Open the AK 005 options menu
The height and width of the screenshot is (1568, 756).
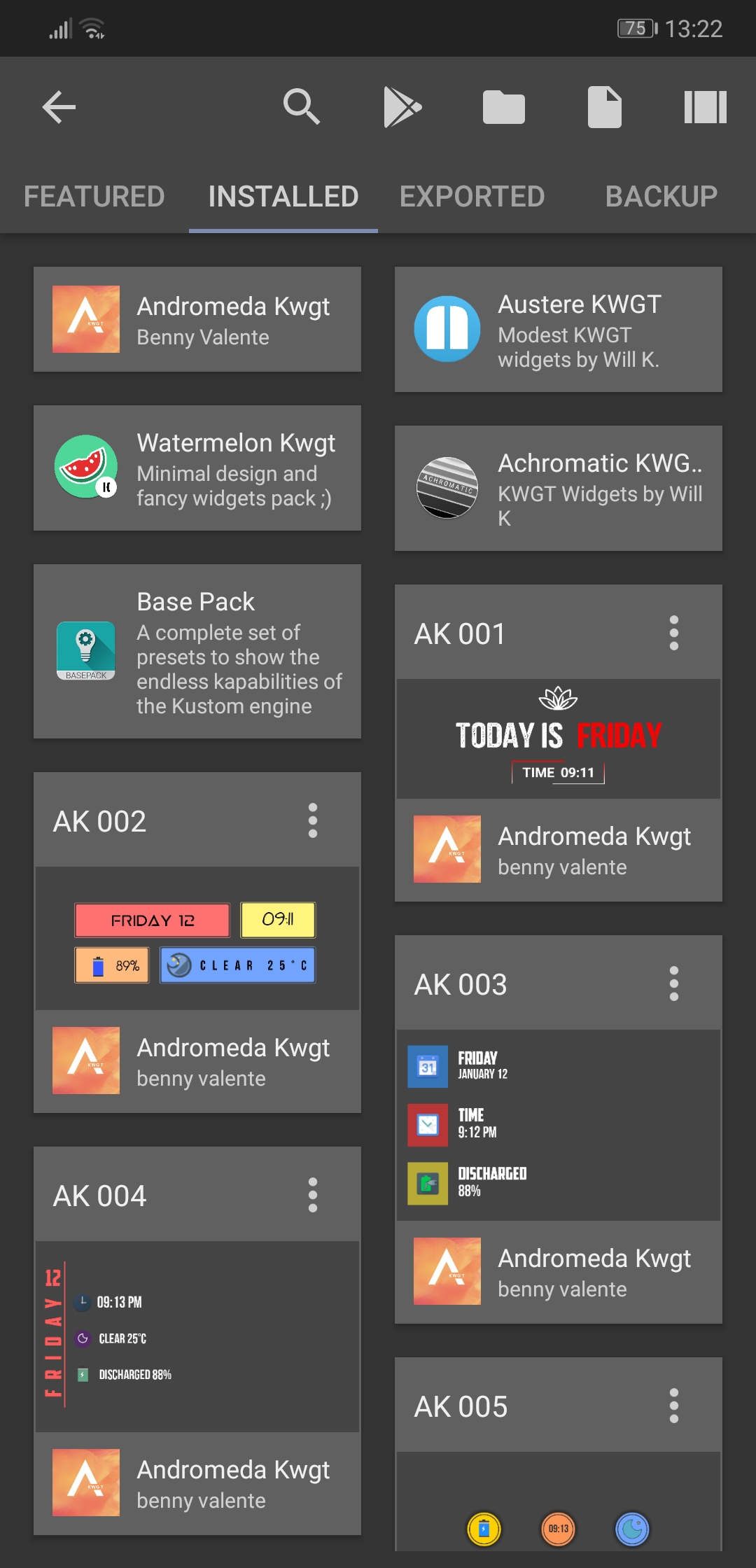click(x=674, y=1406)
